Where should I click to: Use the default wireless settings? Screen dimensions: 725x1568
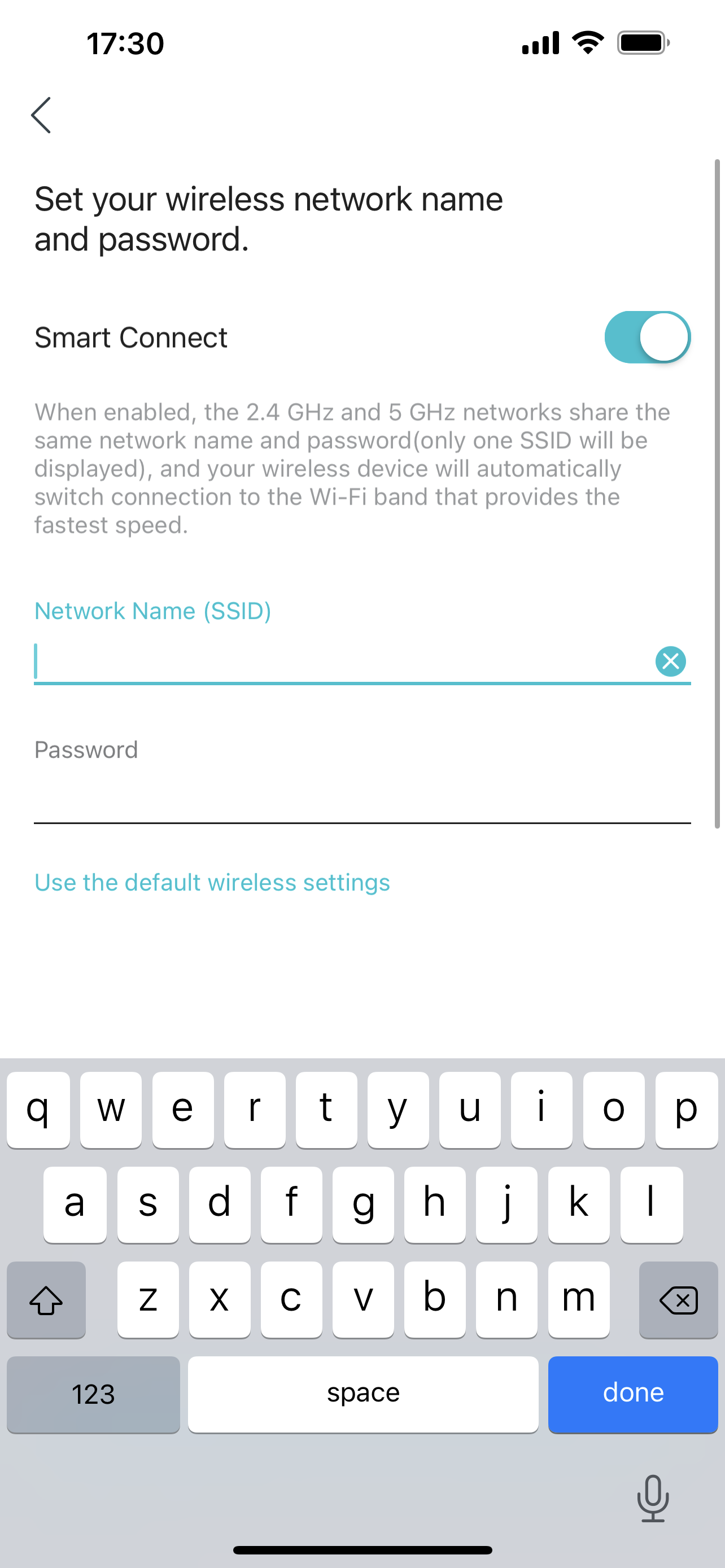(x=212, y=882)
